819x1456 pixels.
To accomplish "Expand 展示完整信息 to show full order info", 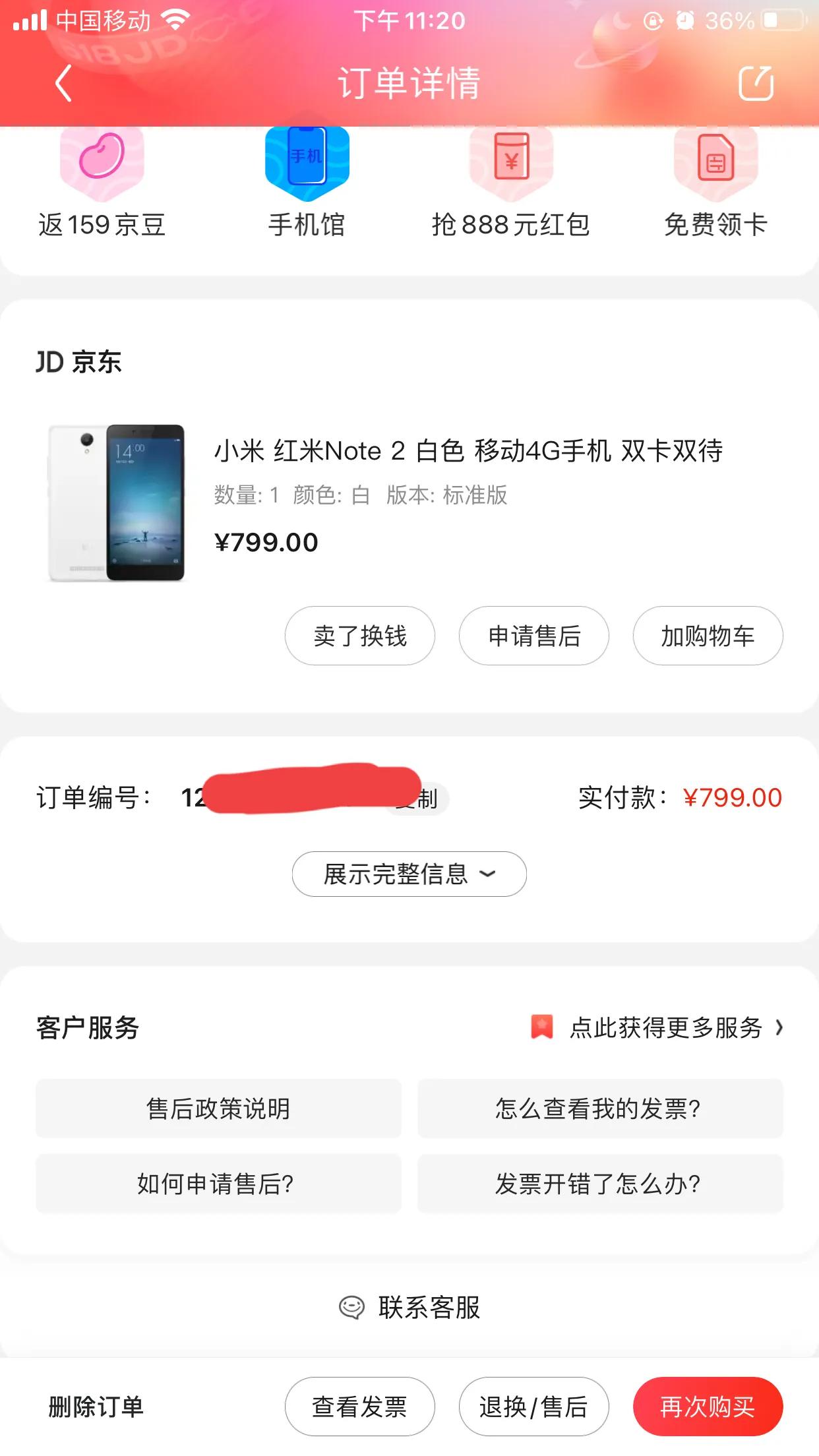I will coord(409,874).
